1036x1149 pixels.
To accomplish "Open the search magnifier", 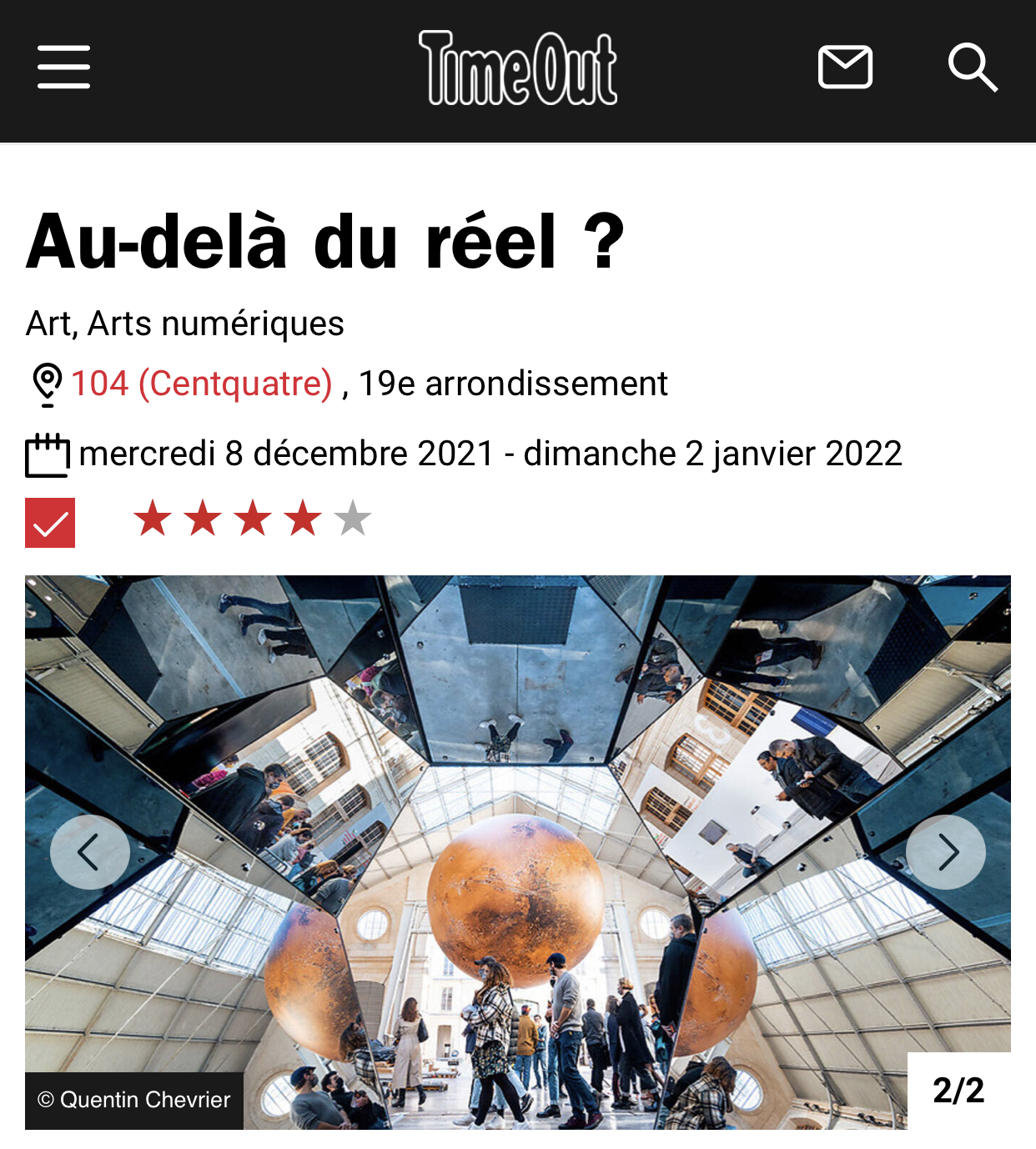I will [973, 68].
